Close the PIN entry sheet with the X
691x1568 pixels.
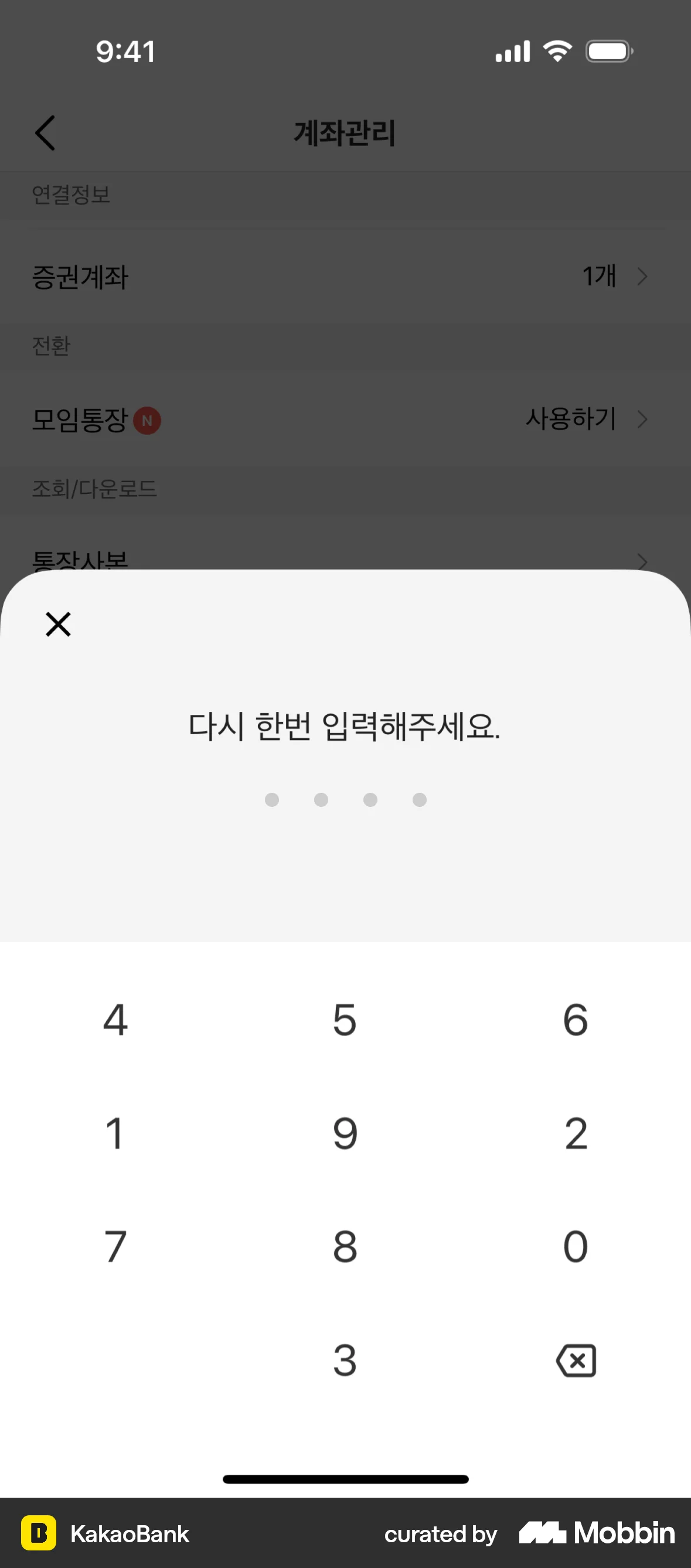click(x=58, y=624)
